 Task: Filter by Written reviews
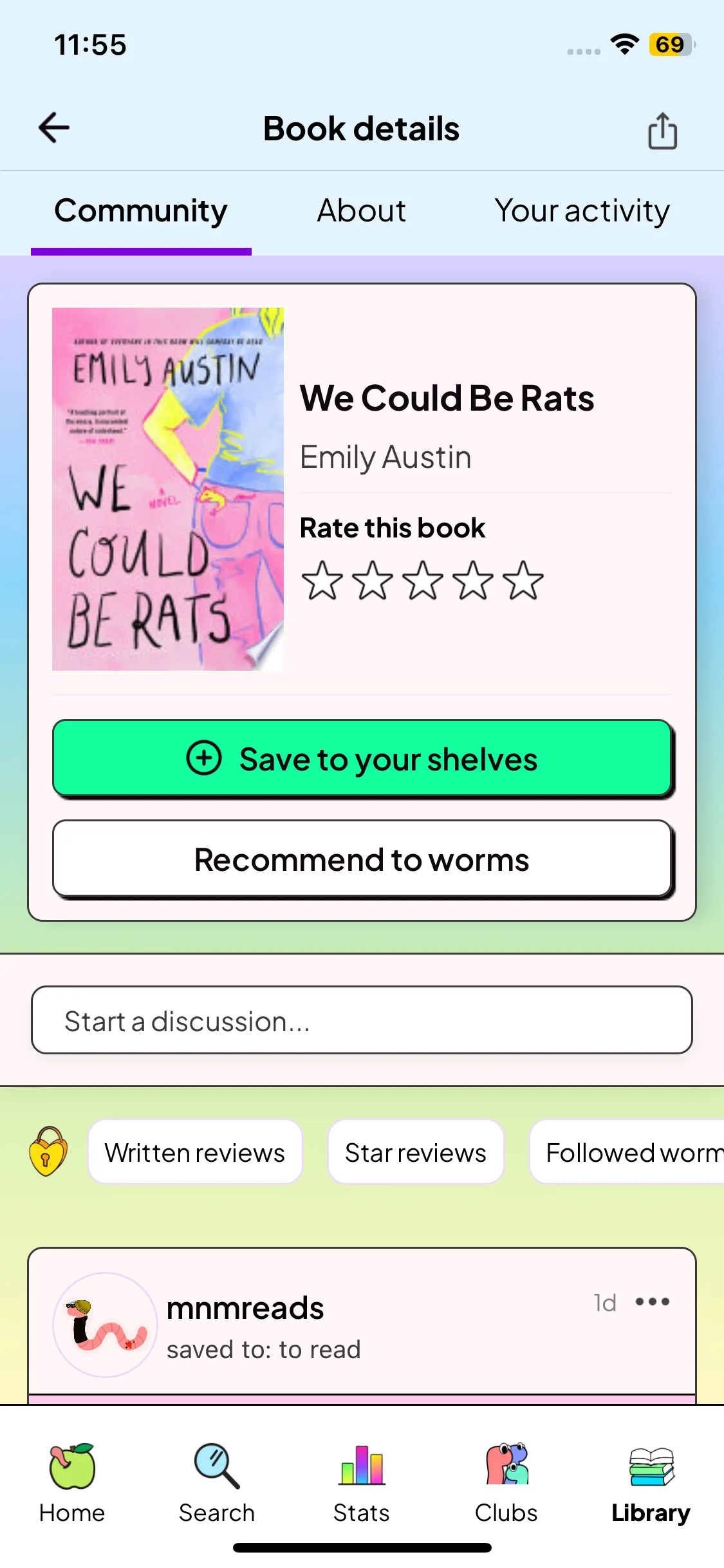coord(195,1152)
